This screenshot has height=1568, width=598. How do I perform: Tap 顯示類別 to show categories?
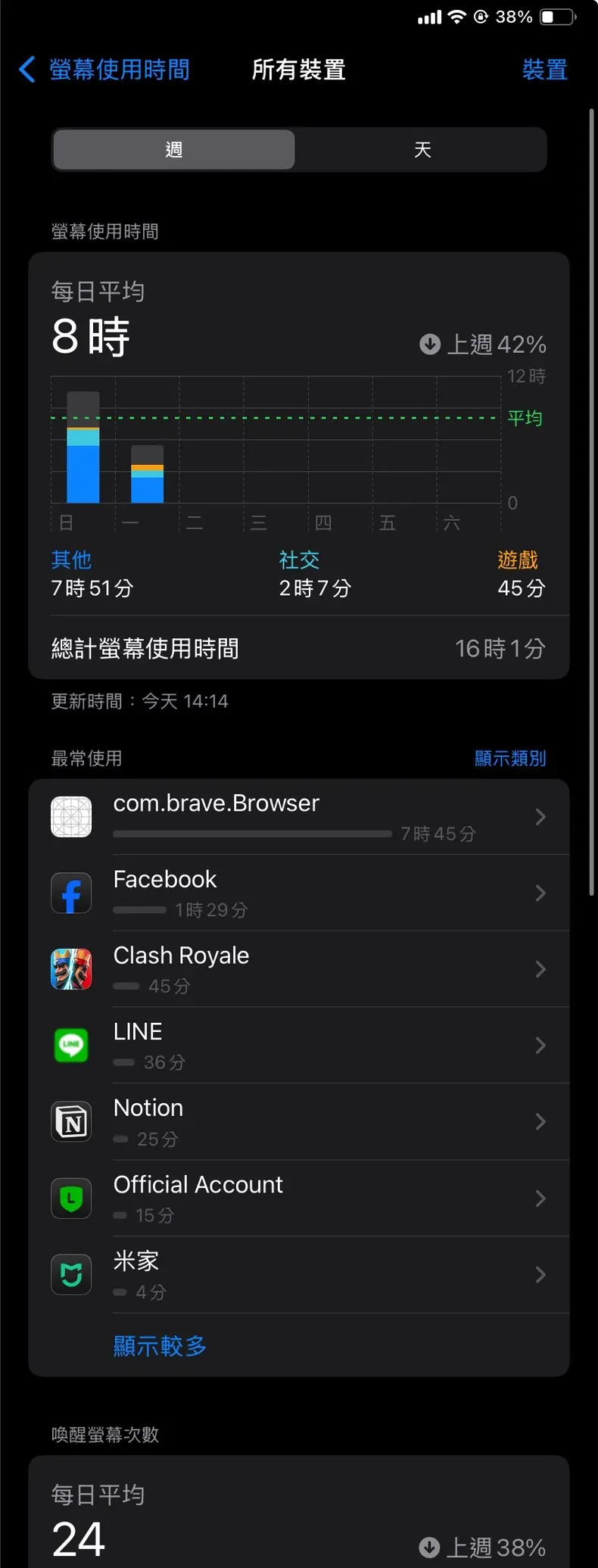click(x=509, y=758)
